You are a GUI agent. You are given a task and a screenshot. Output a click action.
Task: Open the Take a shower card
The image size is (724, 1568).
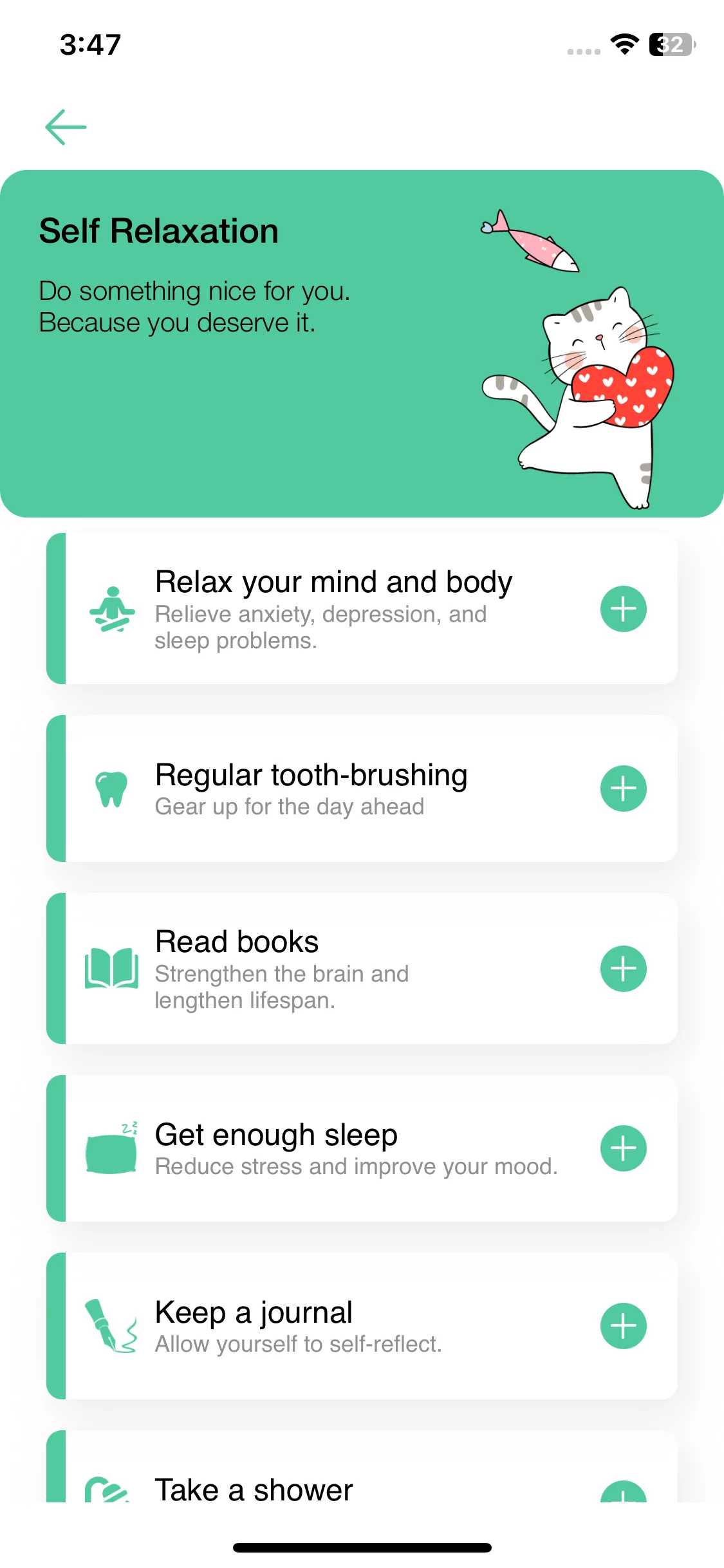coord(335,1480)
